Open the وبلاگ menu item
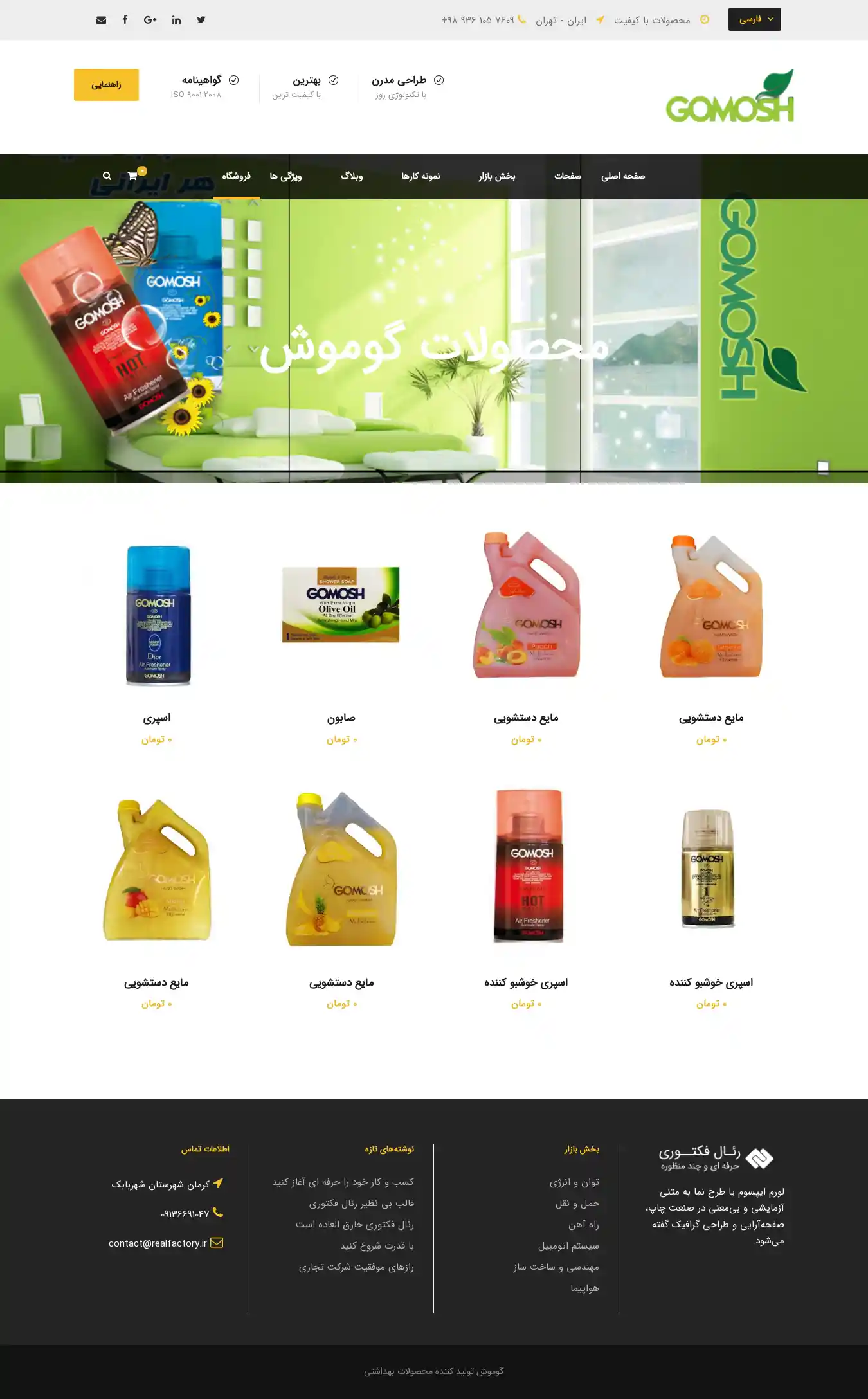 tap(352, 176)
